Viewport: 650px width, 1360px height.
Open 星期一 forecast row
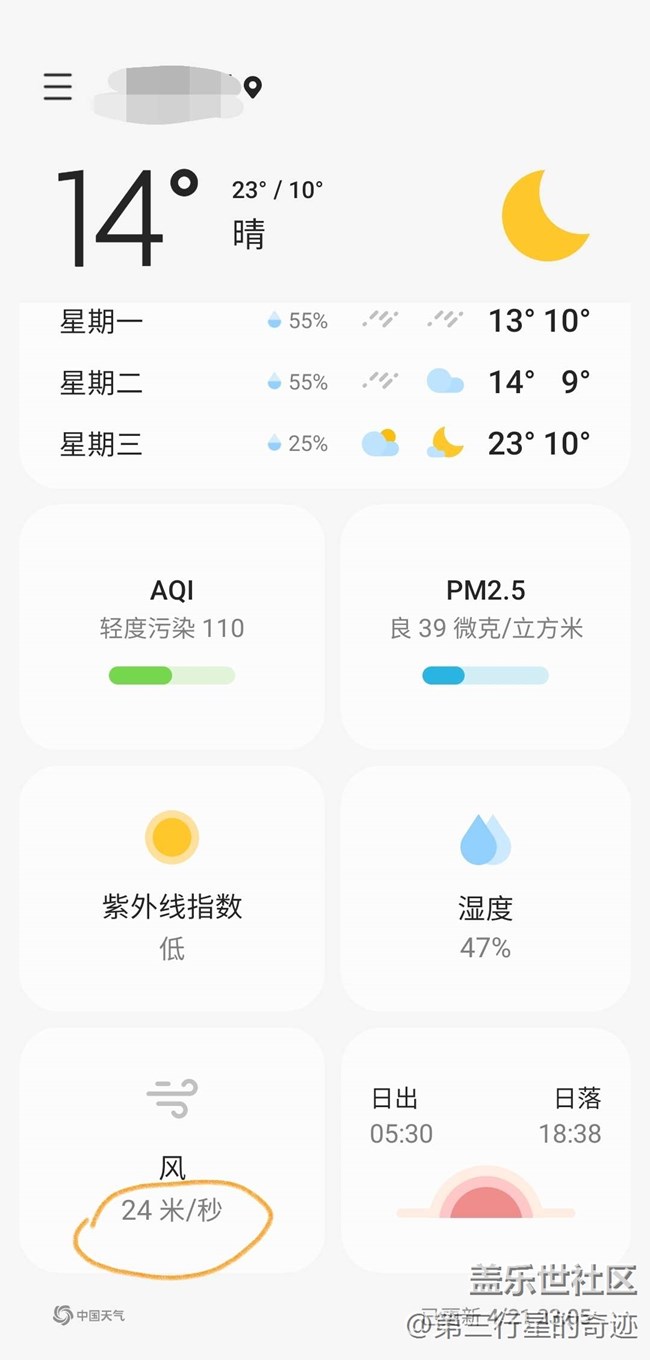(x=324, y=321)
